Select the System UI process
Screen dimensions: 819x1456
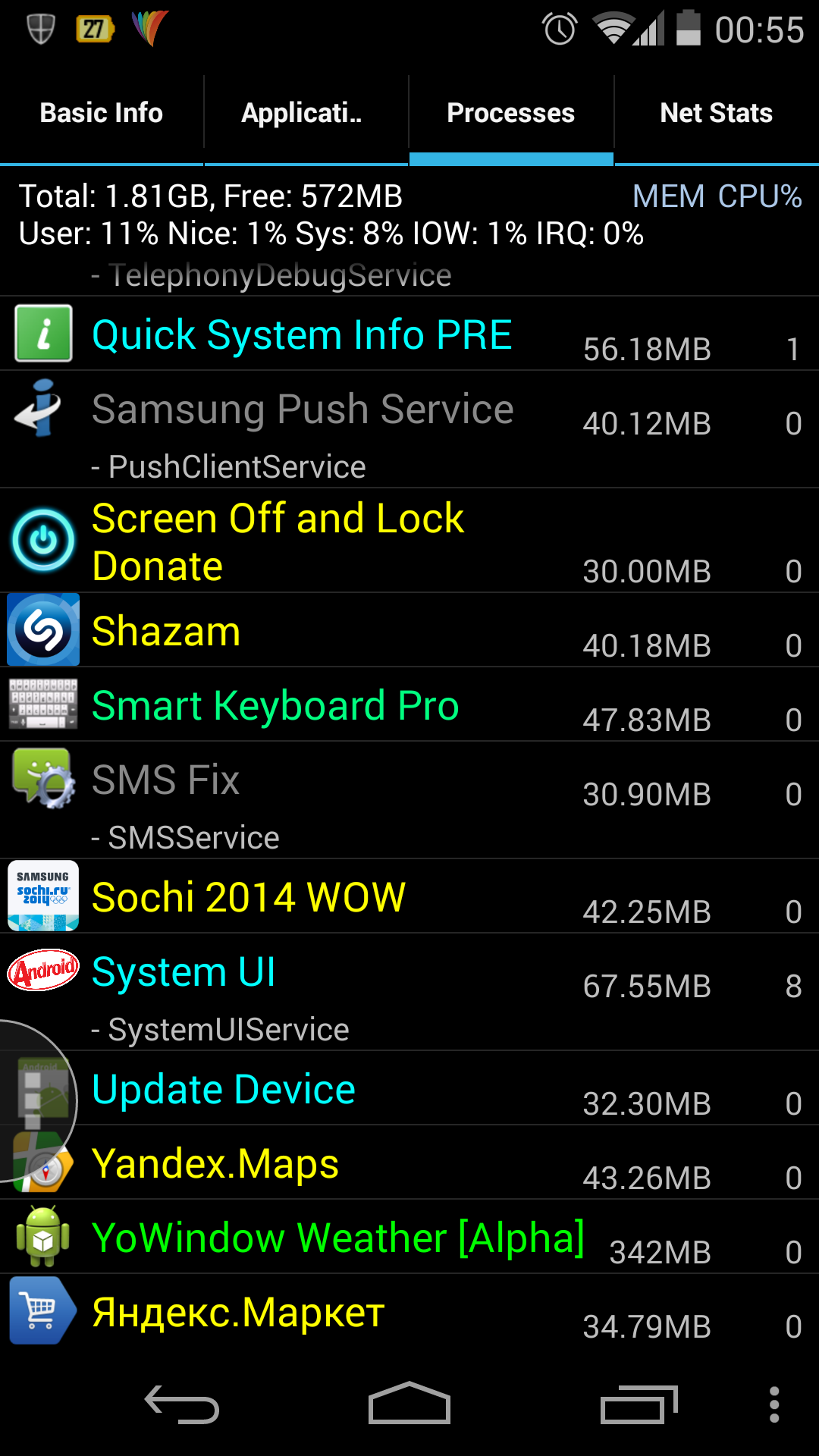coord(409,991)
